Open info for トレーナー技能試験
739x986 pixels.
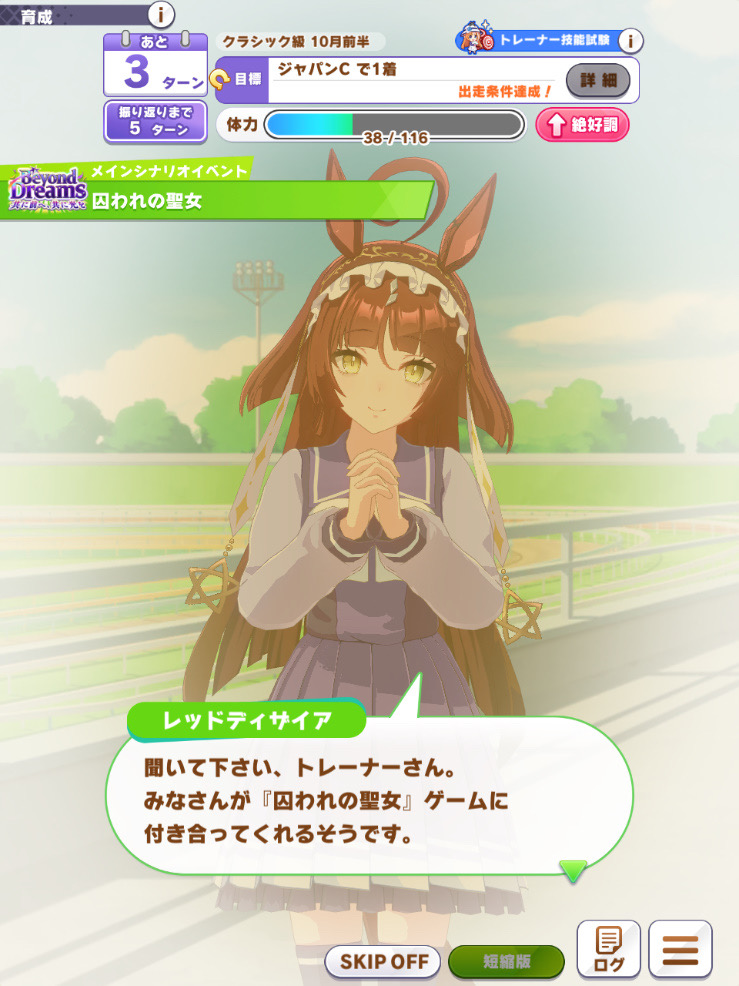click(x=630, y=41)
